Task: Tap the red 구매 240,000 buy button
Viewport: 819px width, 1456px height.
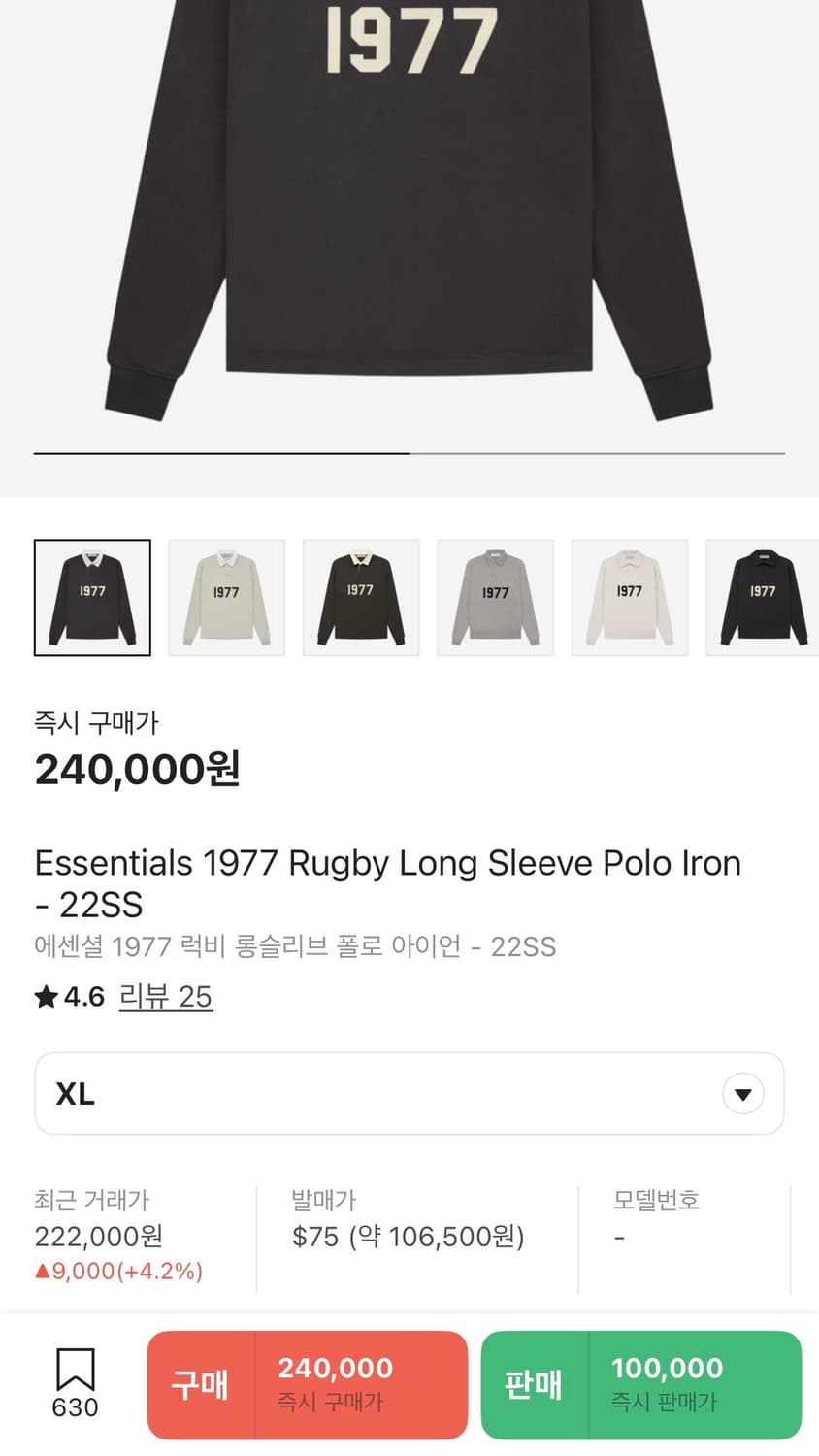Action: tap(308, 1384)
